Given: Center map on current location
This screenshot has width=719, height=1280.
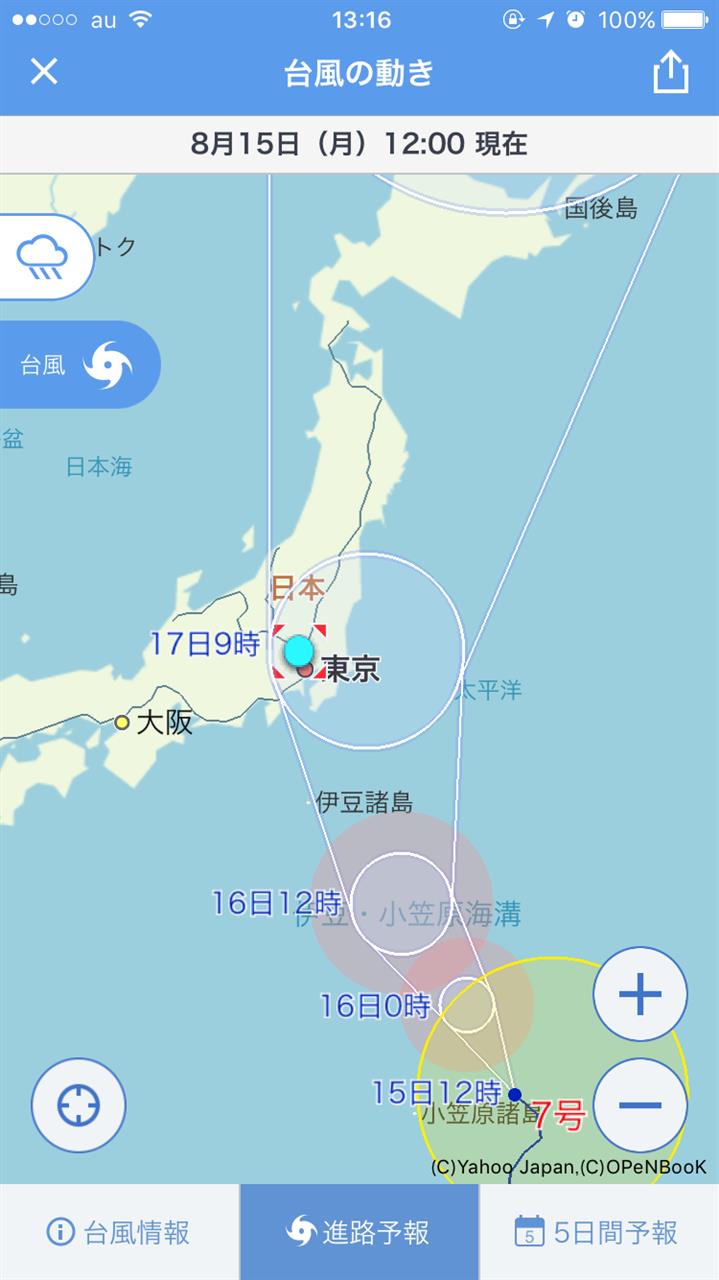Looking at the screenshot, I should [x=78, y=1105].
